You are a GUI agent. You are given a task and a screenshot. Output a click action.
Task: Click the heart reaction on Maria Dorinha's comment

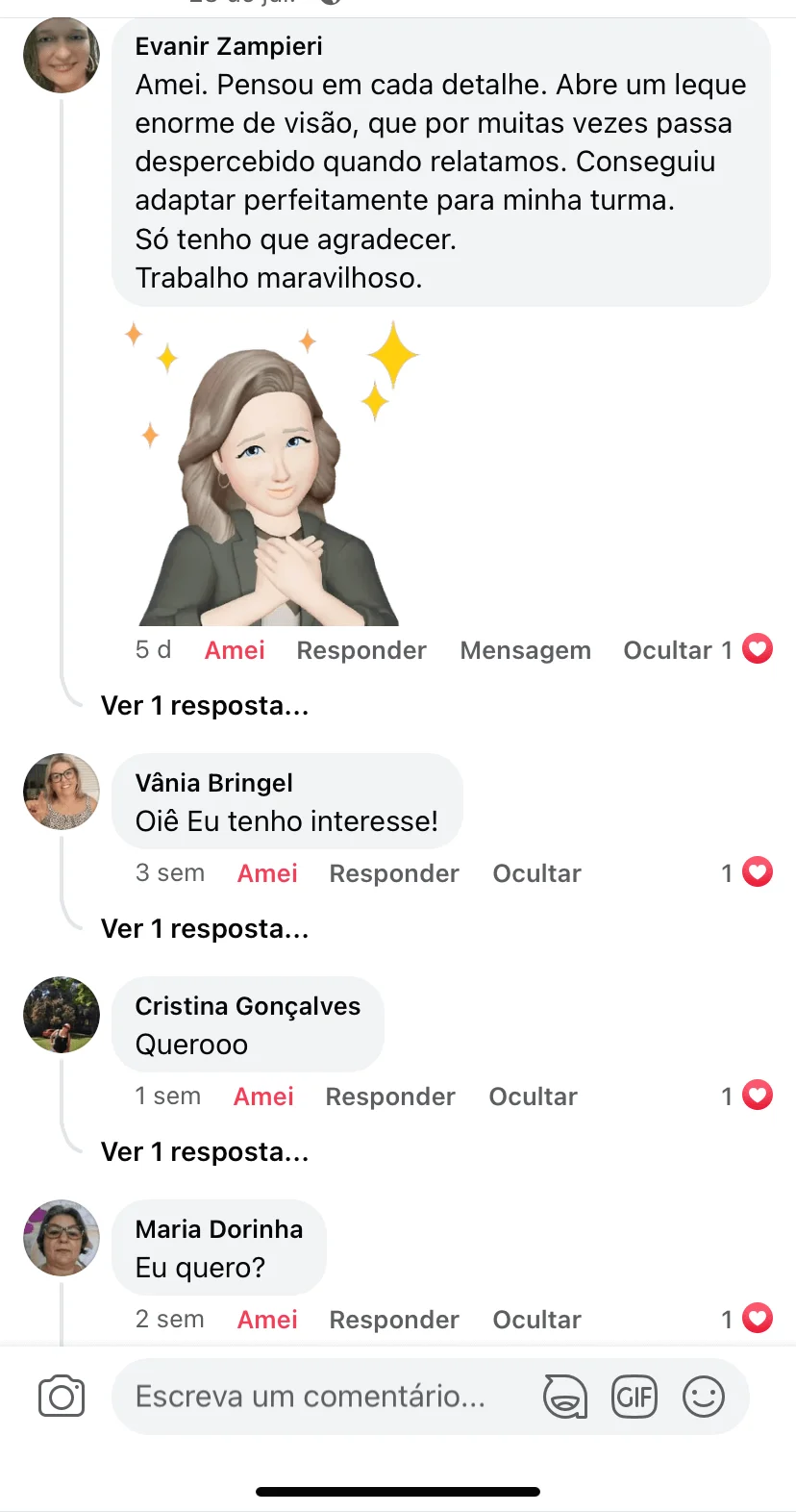(759, 1319)
